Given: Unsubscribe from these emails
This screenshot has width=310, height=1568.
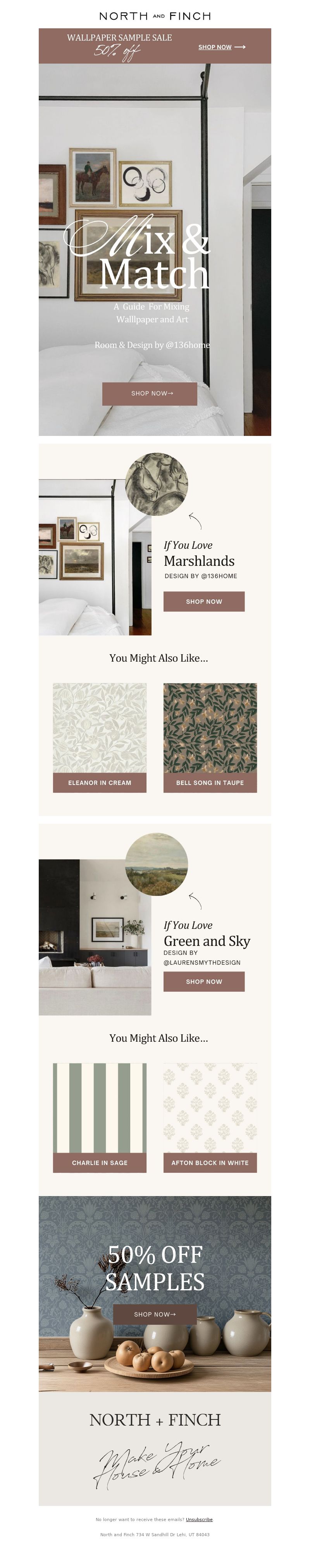Looking at the screenshot, I should click(x=199, y=1519).
